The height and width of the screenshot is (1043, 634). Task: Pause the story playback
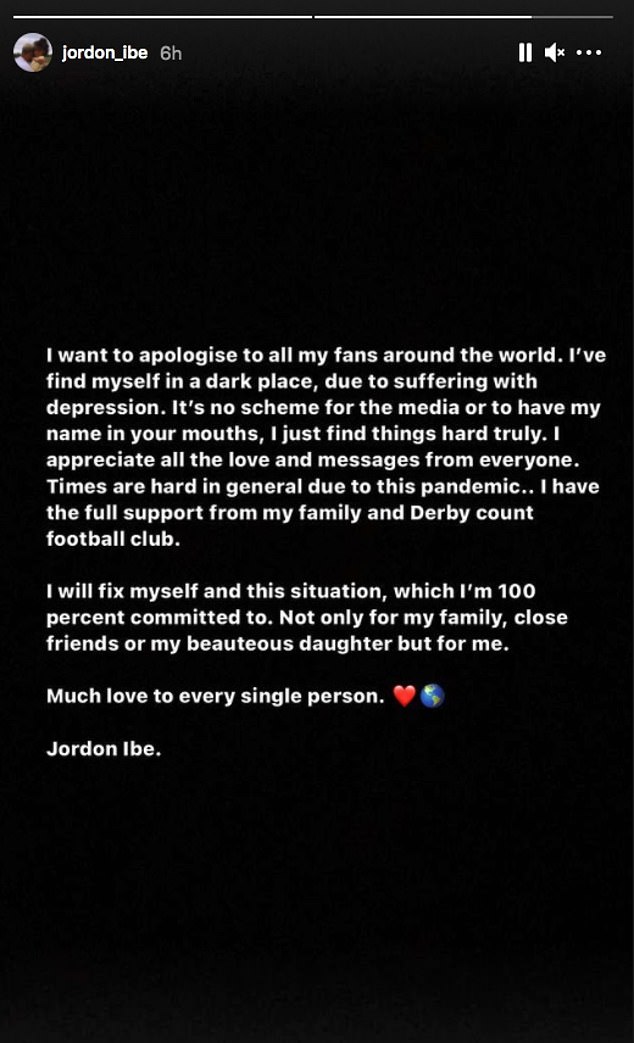(x=525, y=53)
